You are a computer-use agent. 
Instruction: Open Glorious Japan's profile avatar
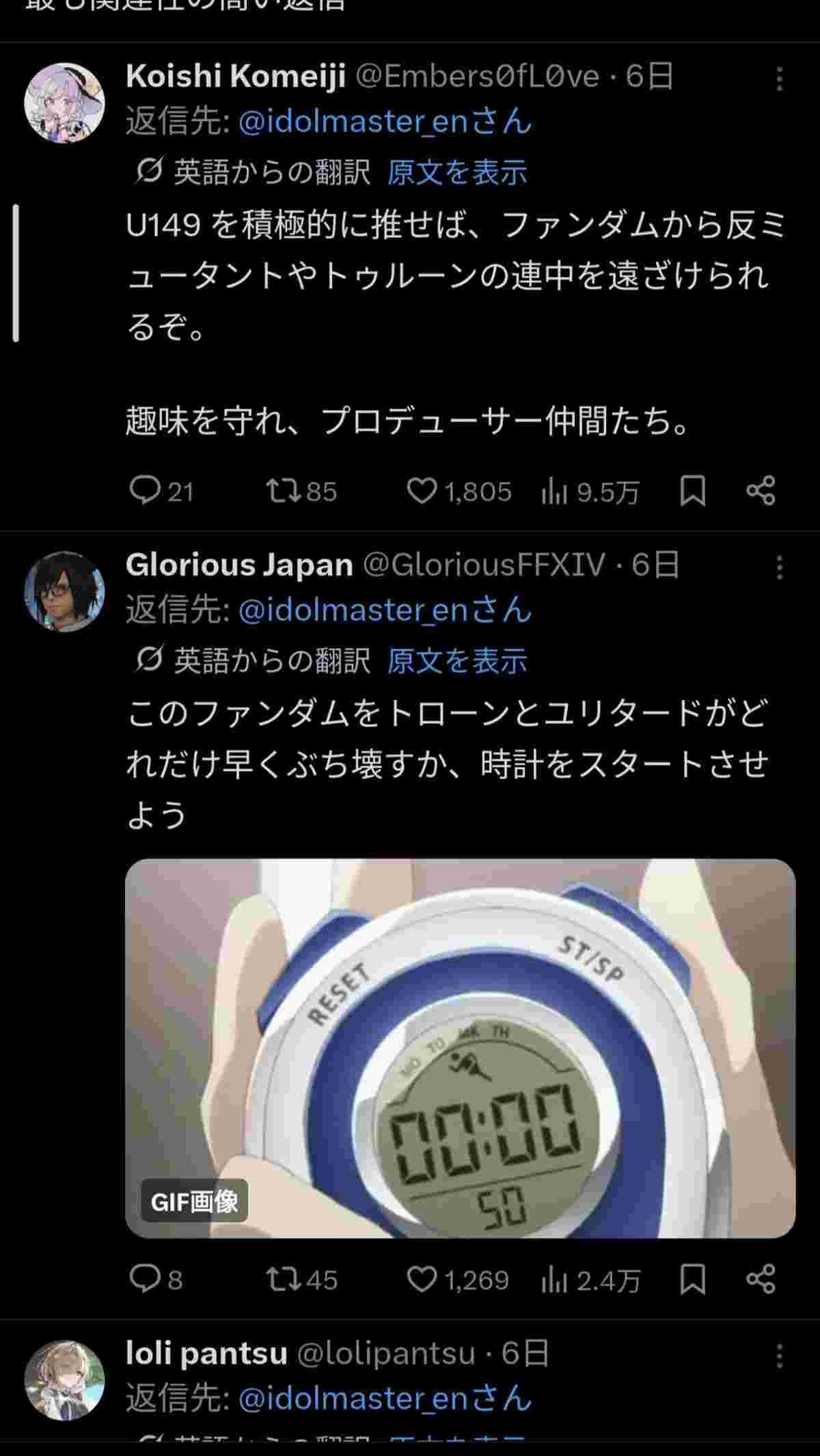point(64,591)
